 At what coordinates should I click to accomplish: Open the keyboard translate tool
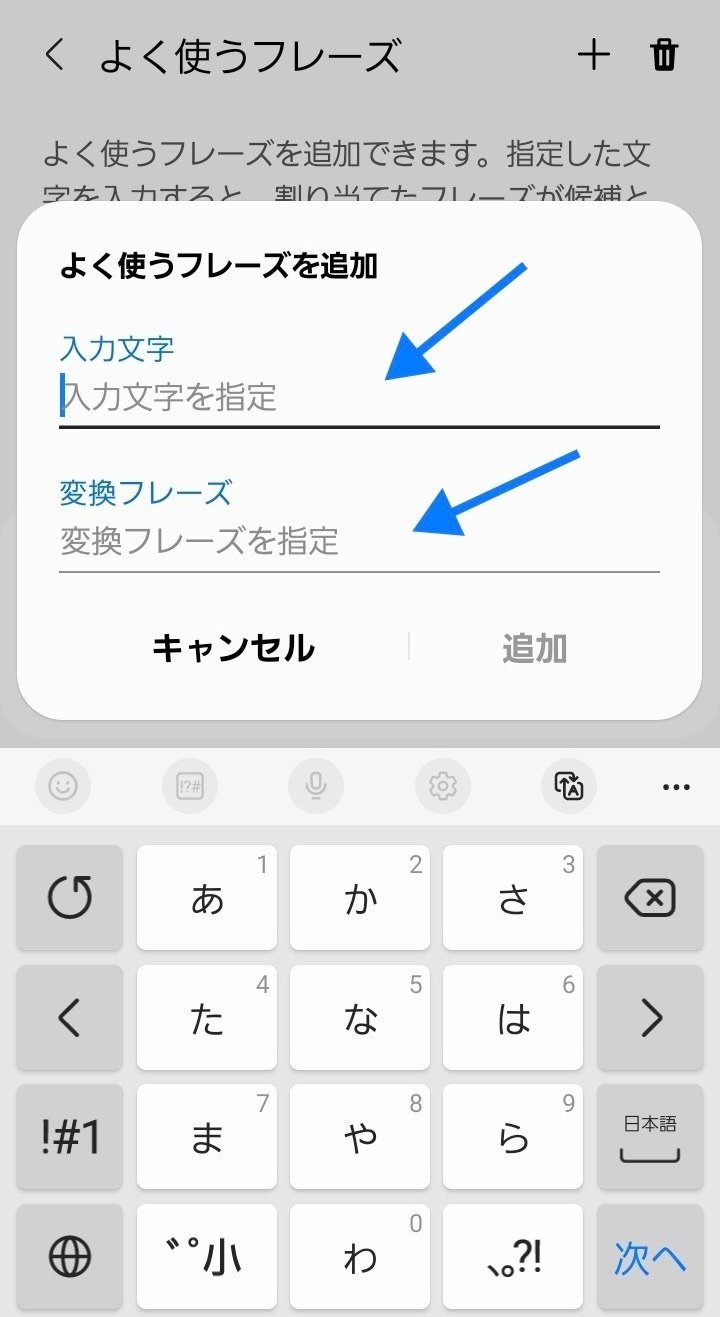[x=568, y=787]
